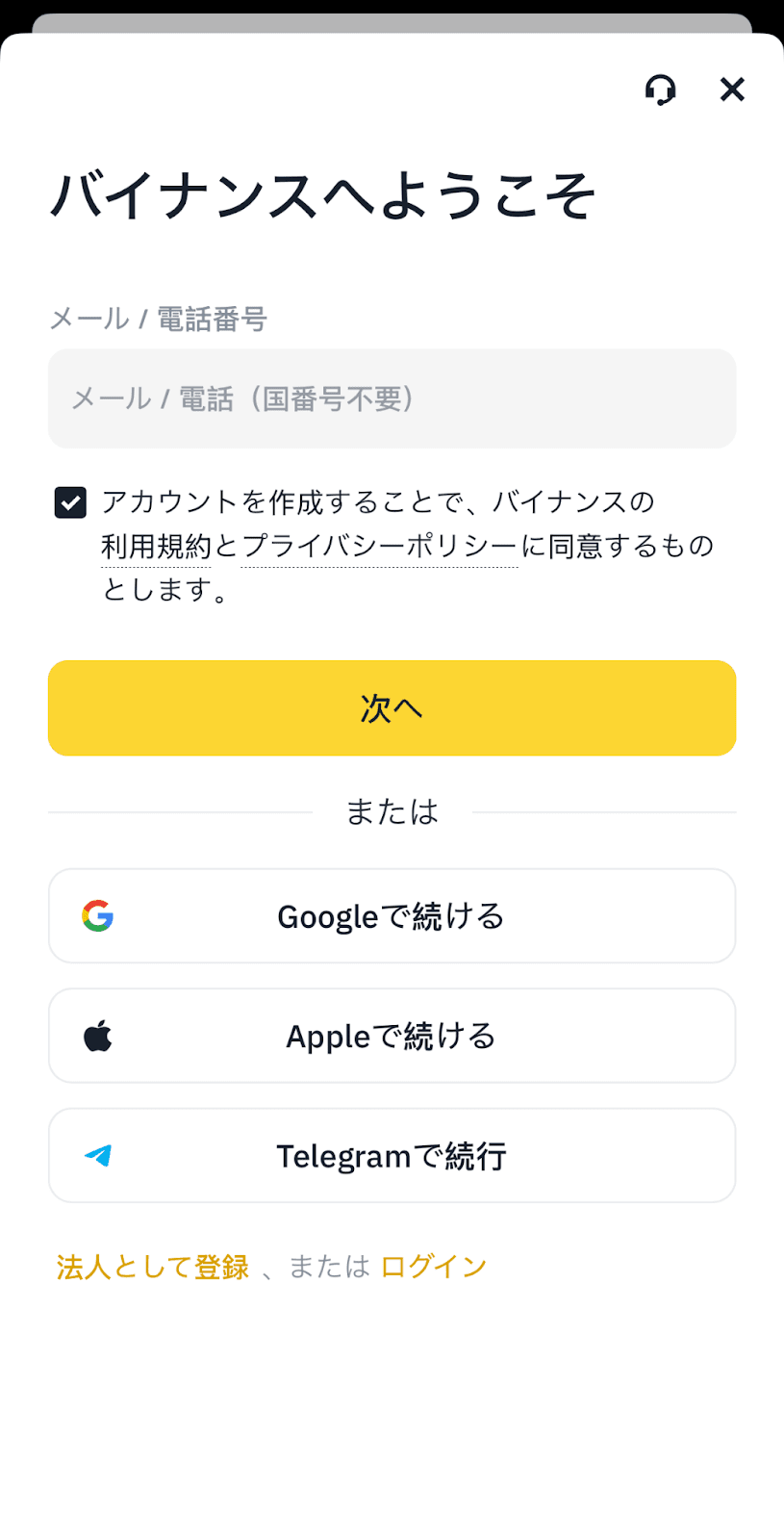Click the Telegram paper plane icon
Screen dimensions: 784x1540
(97, 1155)
